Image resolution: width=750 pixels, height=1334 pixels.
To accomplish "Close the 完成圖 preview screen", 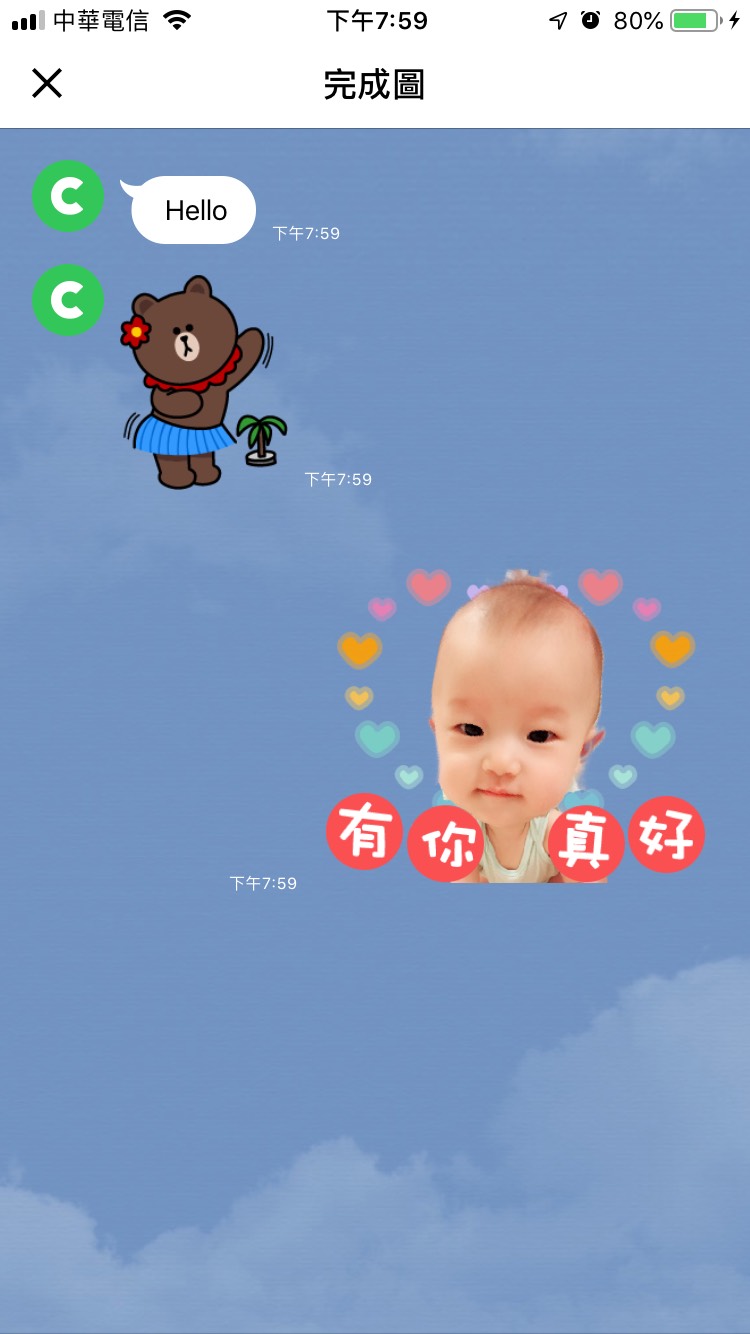I will (47, 84).
